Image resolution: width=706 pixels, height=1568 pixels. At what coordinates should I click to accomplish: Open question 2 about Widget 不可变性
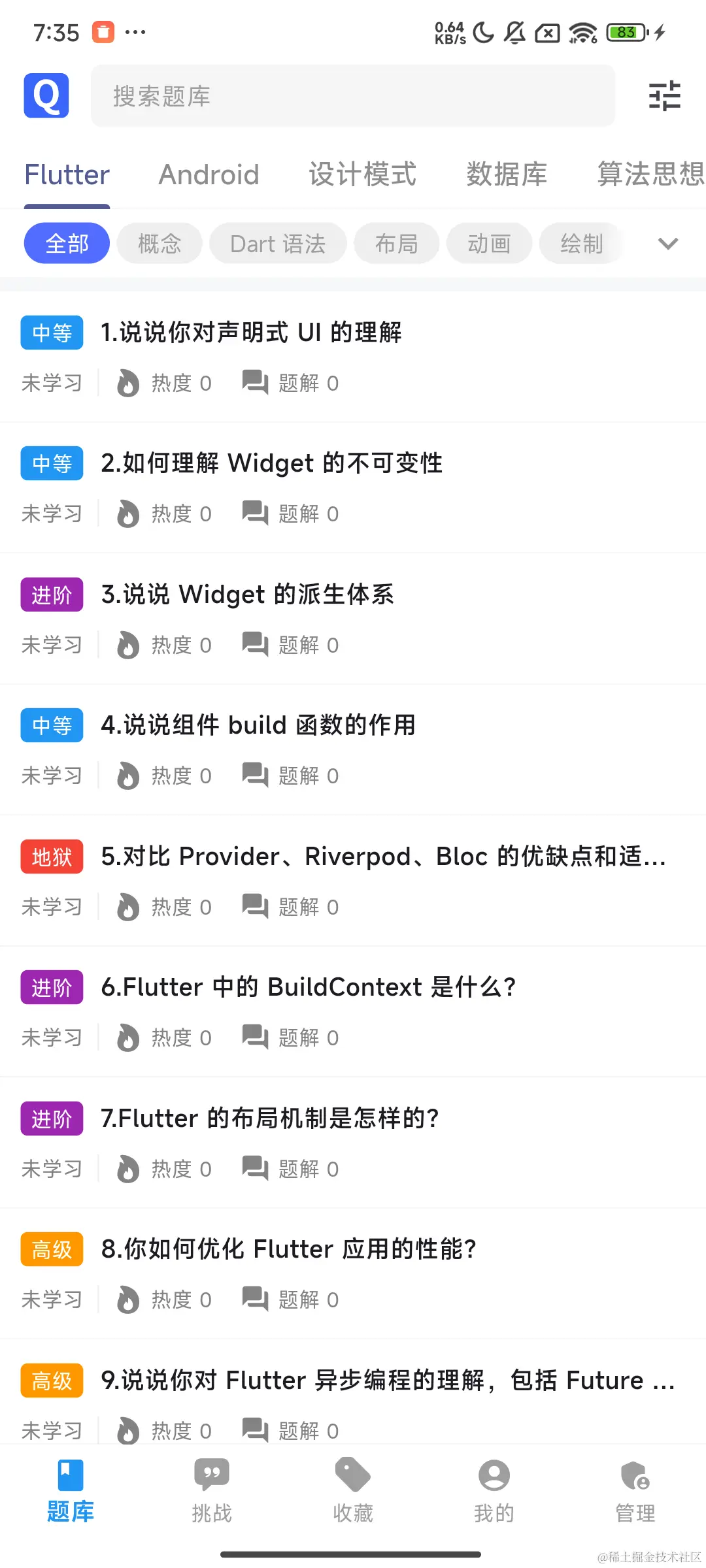[x=271, y=463]
